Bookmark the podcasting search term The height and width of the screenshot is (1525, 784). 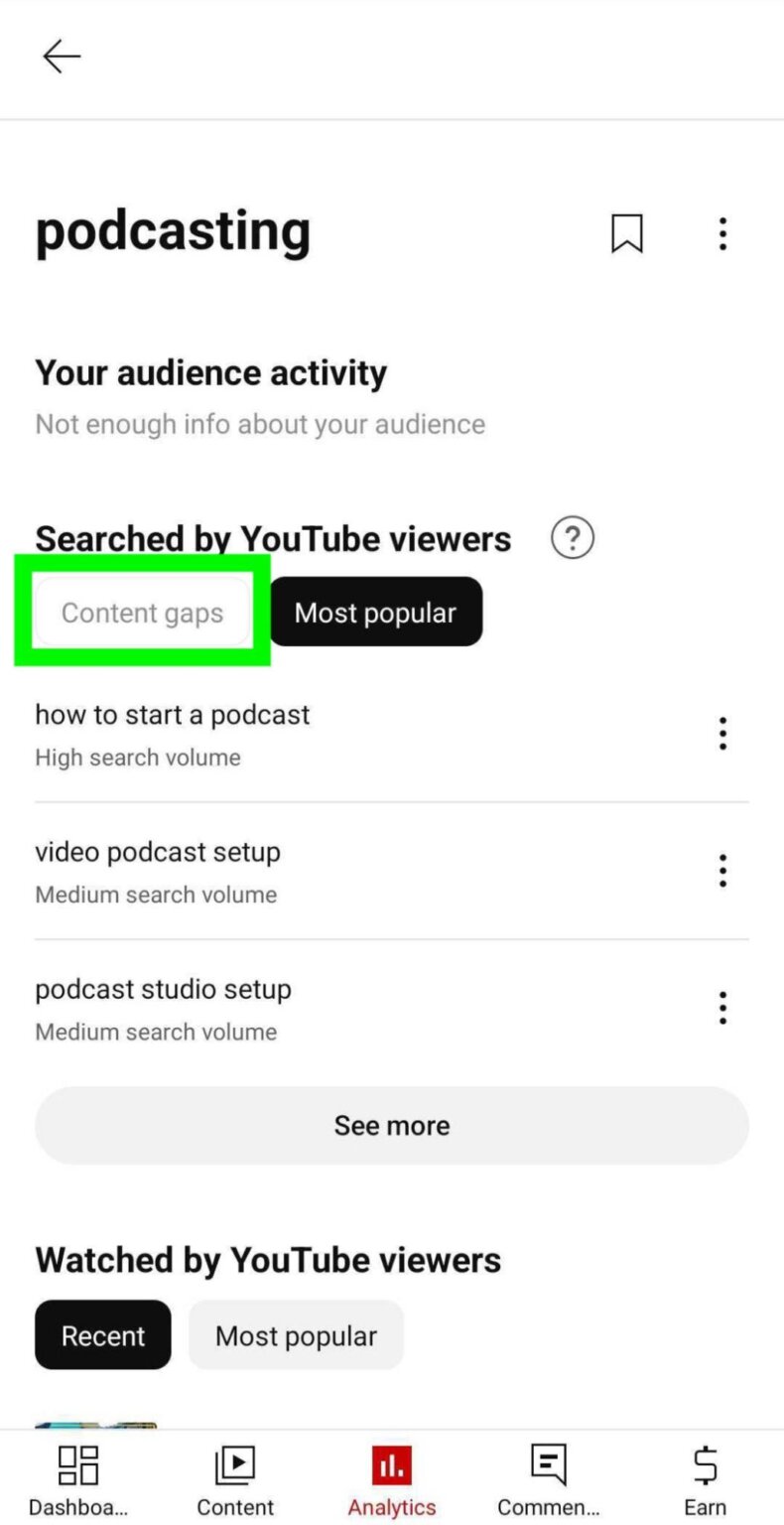(x=626, y=233)
